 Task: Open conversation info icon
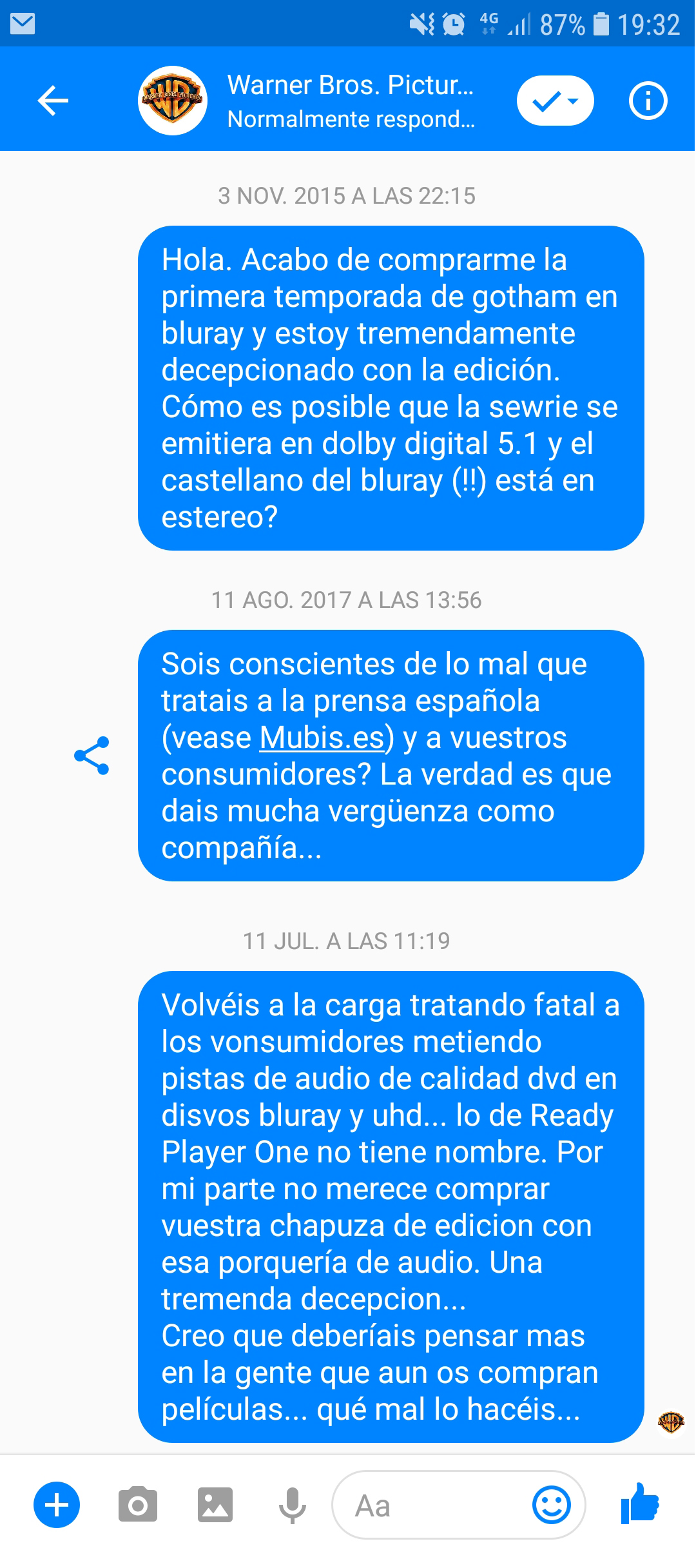coord(648,101)
